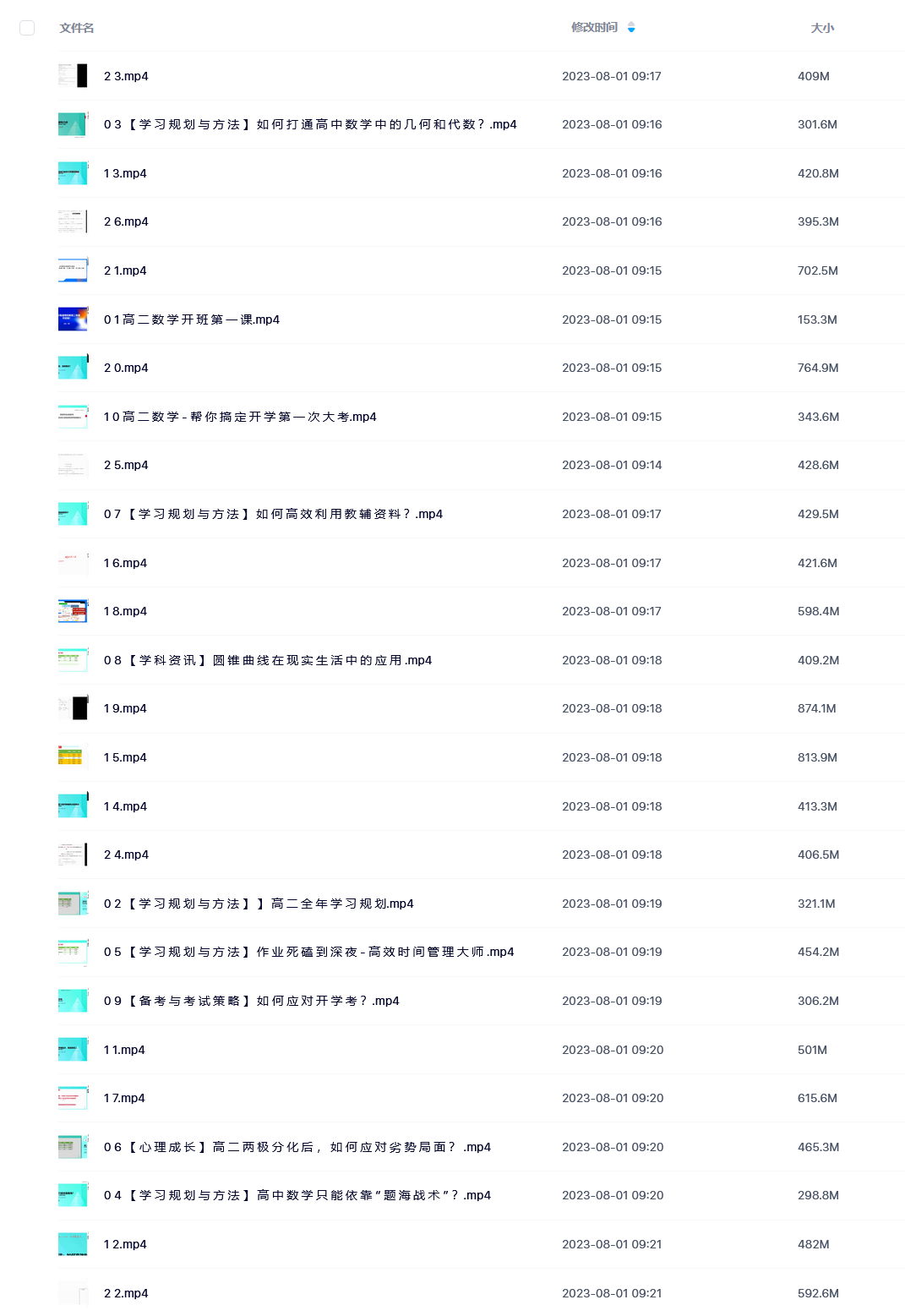Open the file 2 1.mp4
Image resolution: width=905 pixels, height=1316 pixels.
tap(125, 270)
